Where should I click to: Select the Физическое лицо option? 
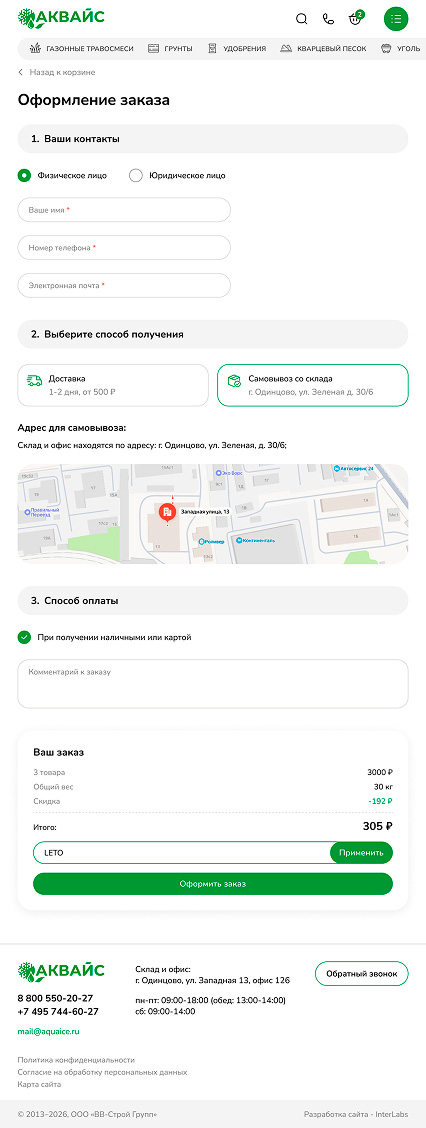tap(63, 176)
